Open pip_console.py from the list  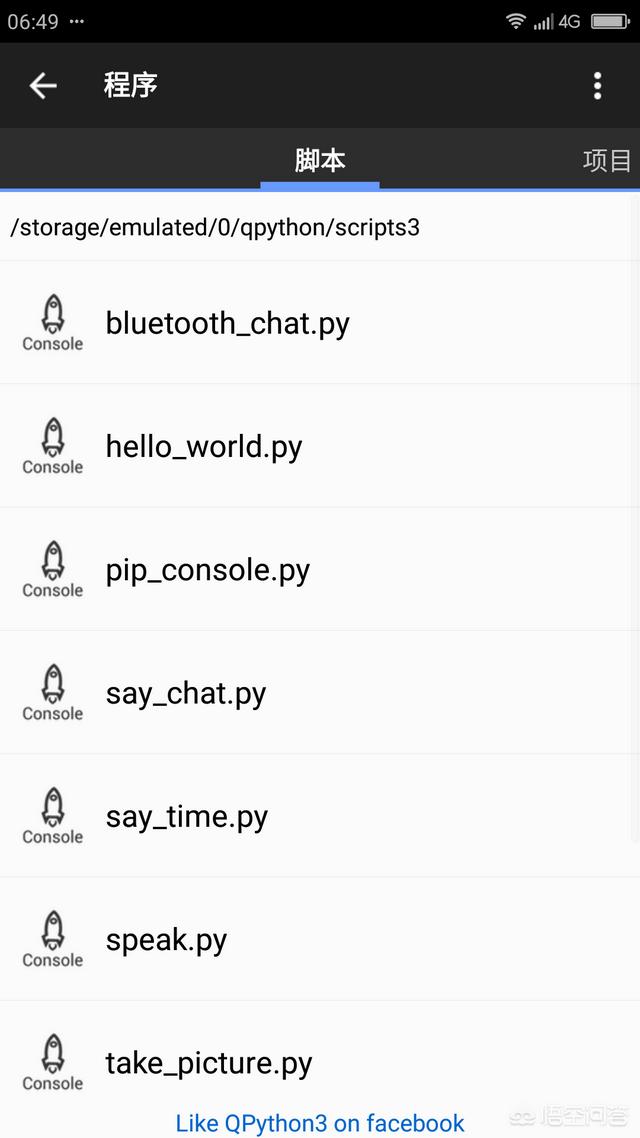208,570
